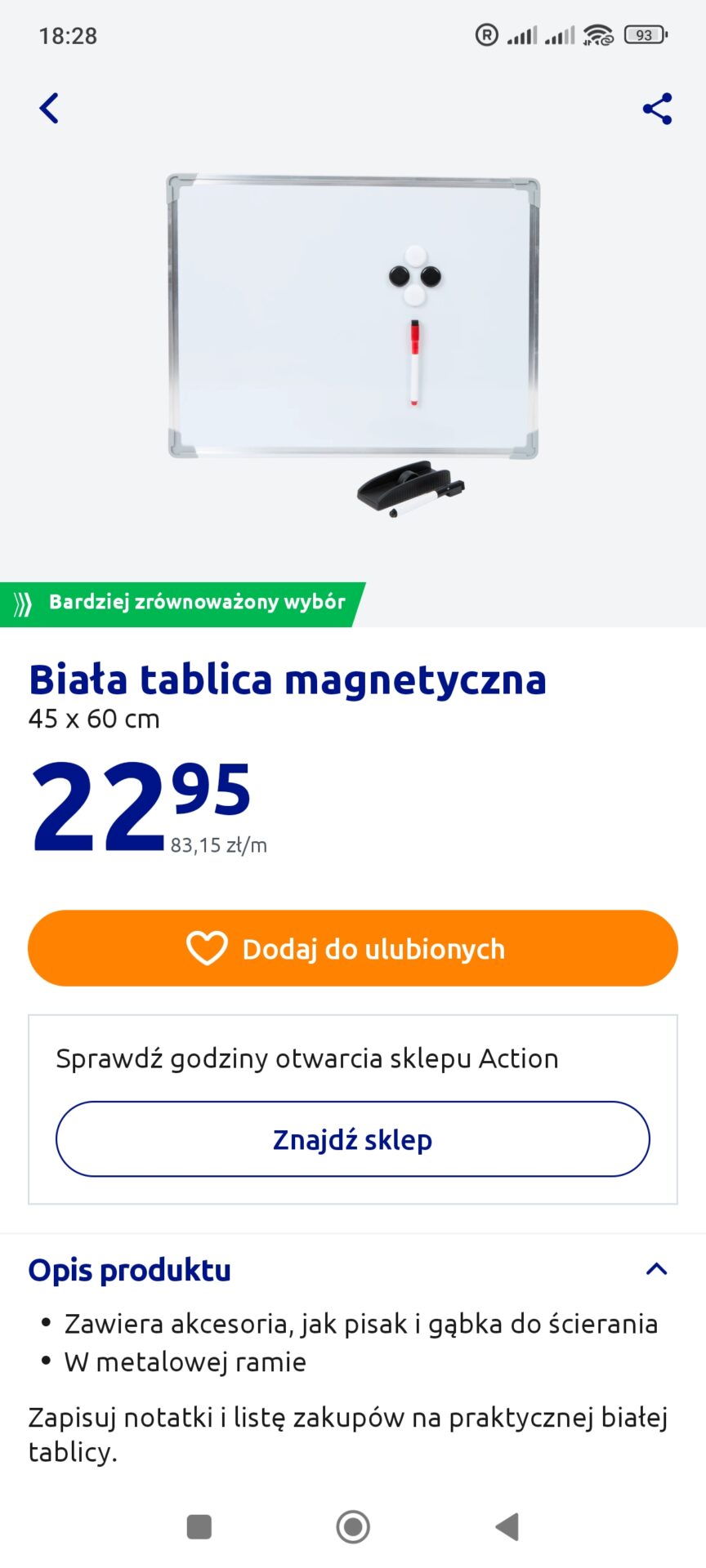Share this whiteboard product
This screenshot has height=1568, width=706.
coord(657,109)
